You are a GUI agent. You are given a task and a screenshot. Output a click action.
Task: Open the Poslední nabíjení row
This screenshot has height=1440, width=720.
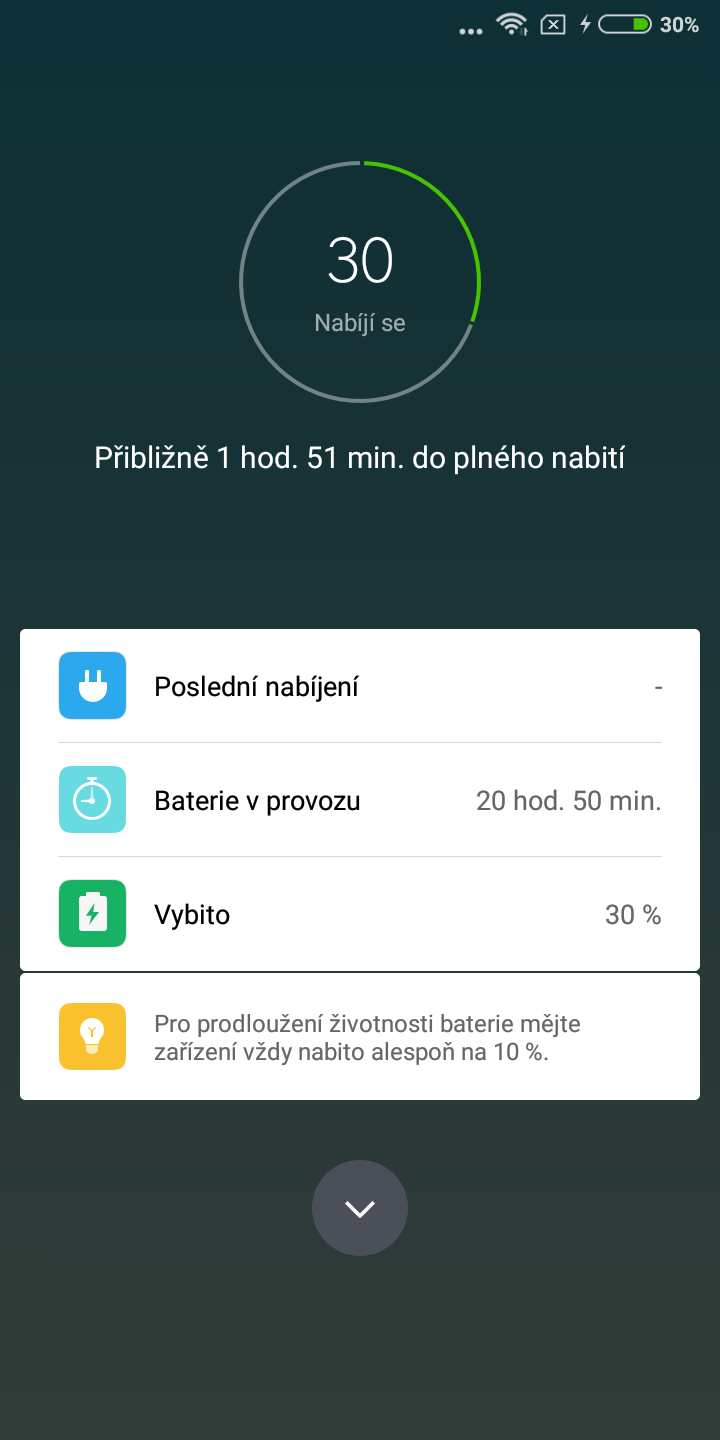[x=360, y=686]
